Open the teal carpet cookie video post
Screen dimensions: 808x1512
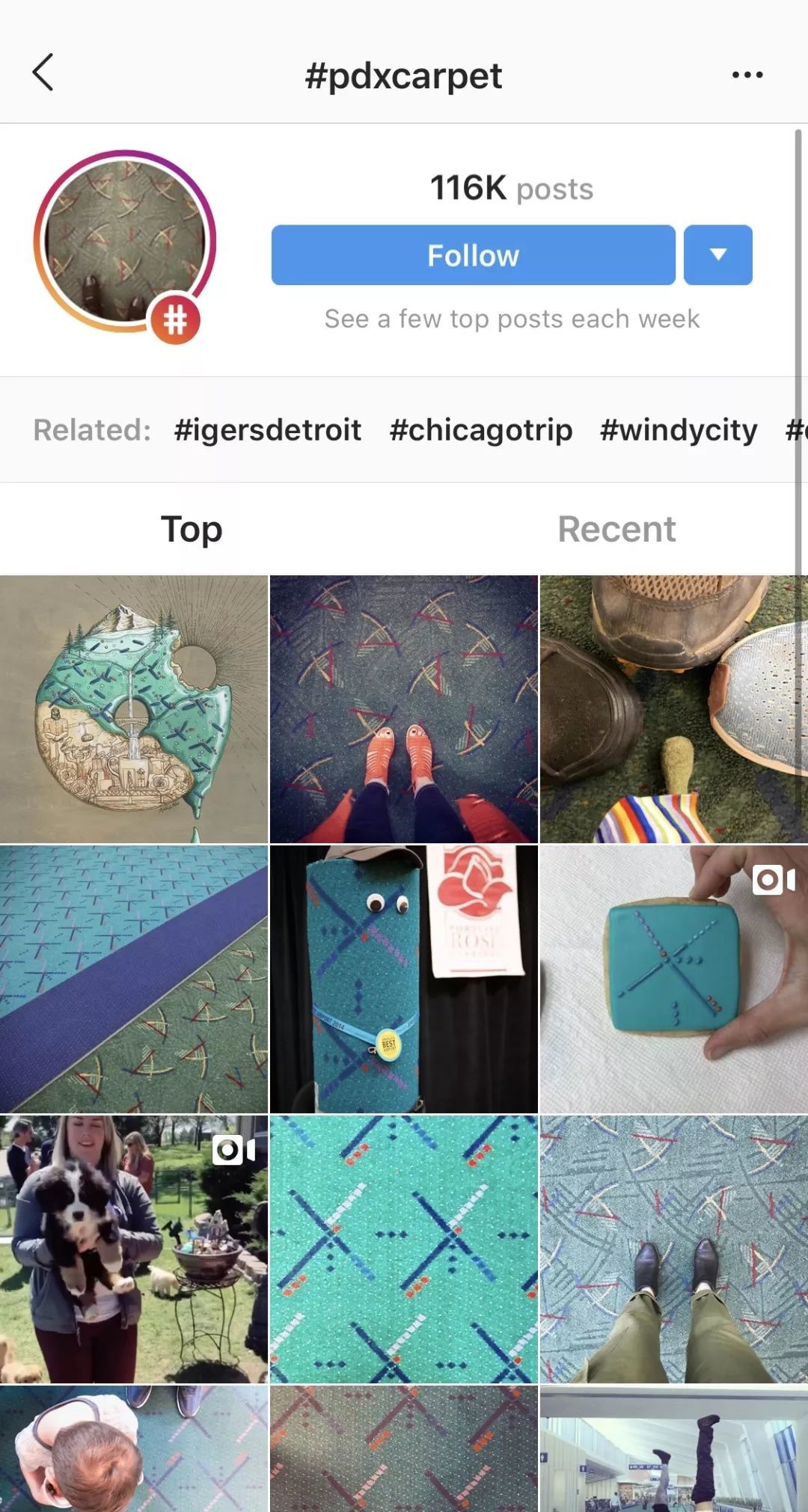[673, 979]
